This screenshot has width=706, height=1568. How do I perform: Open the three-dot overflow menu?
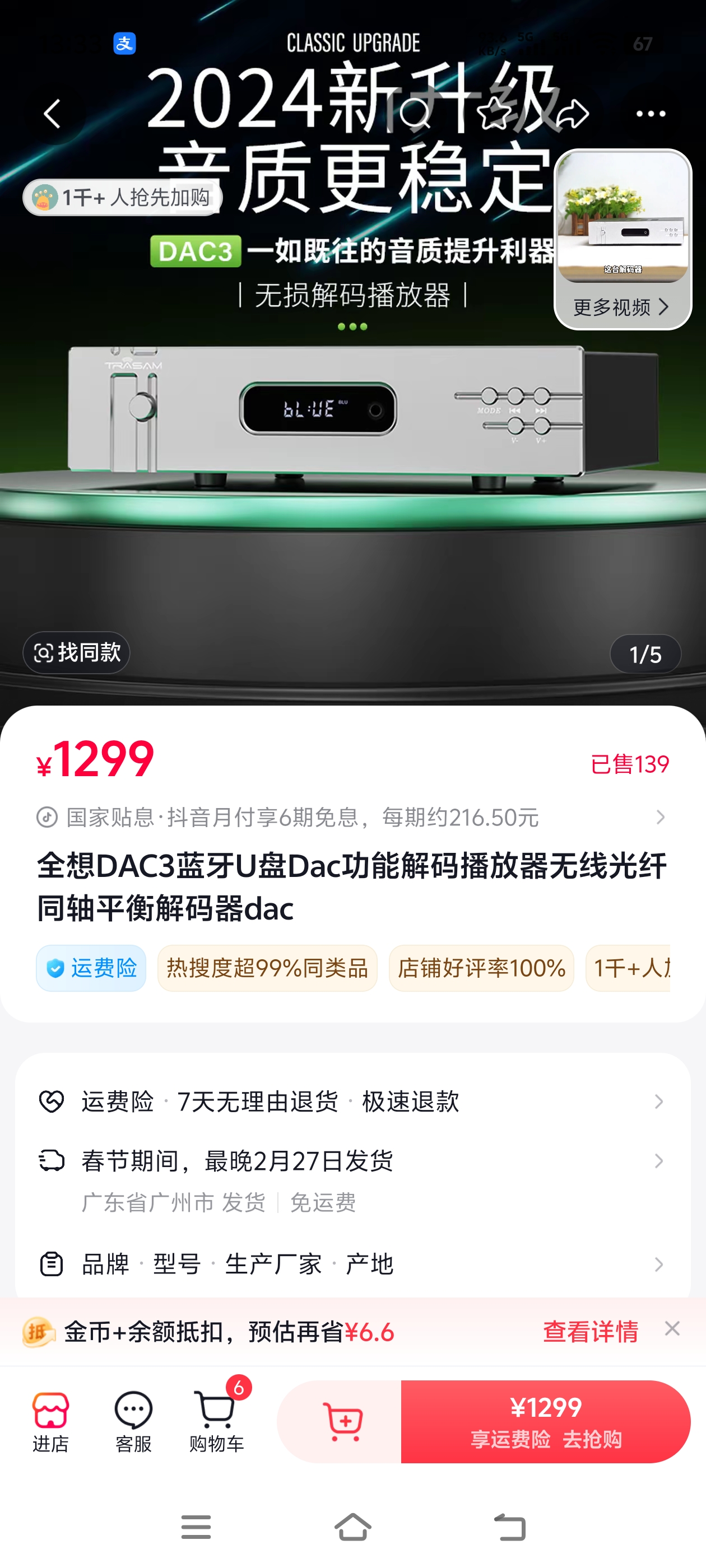coord(650,114)
